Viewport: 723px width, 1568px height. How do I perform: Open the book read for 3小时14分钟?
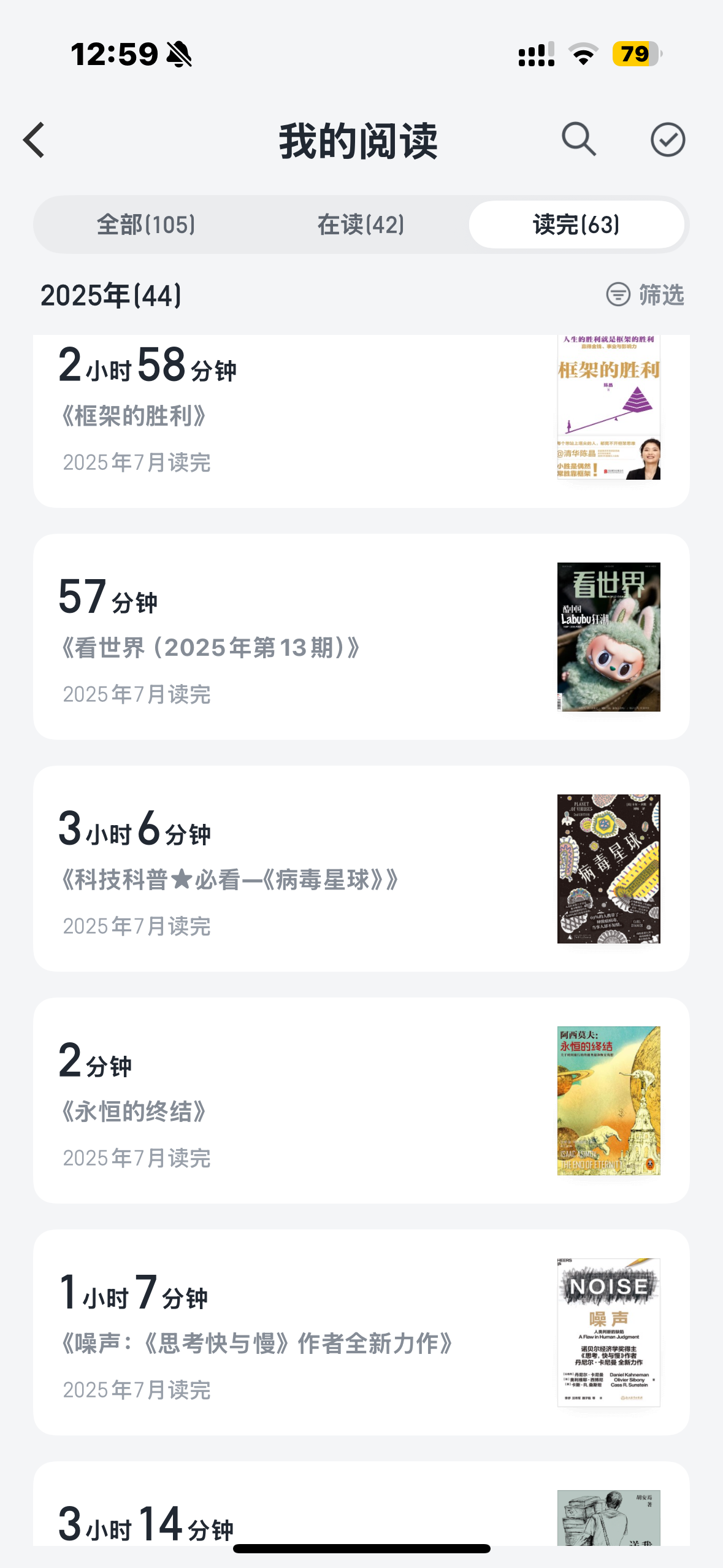361,1515
